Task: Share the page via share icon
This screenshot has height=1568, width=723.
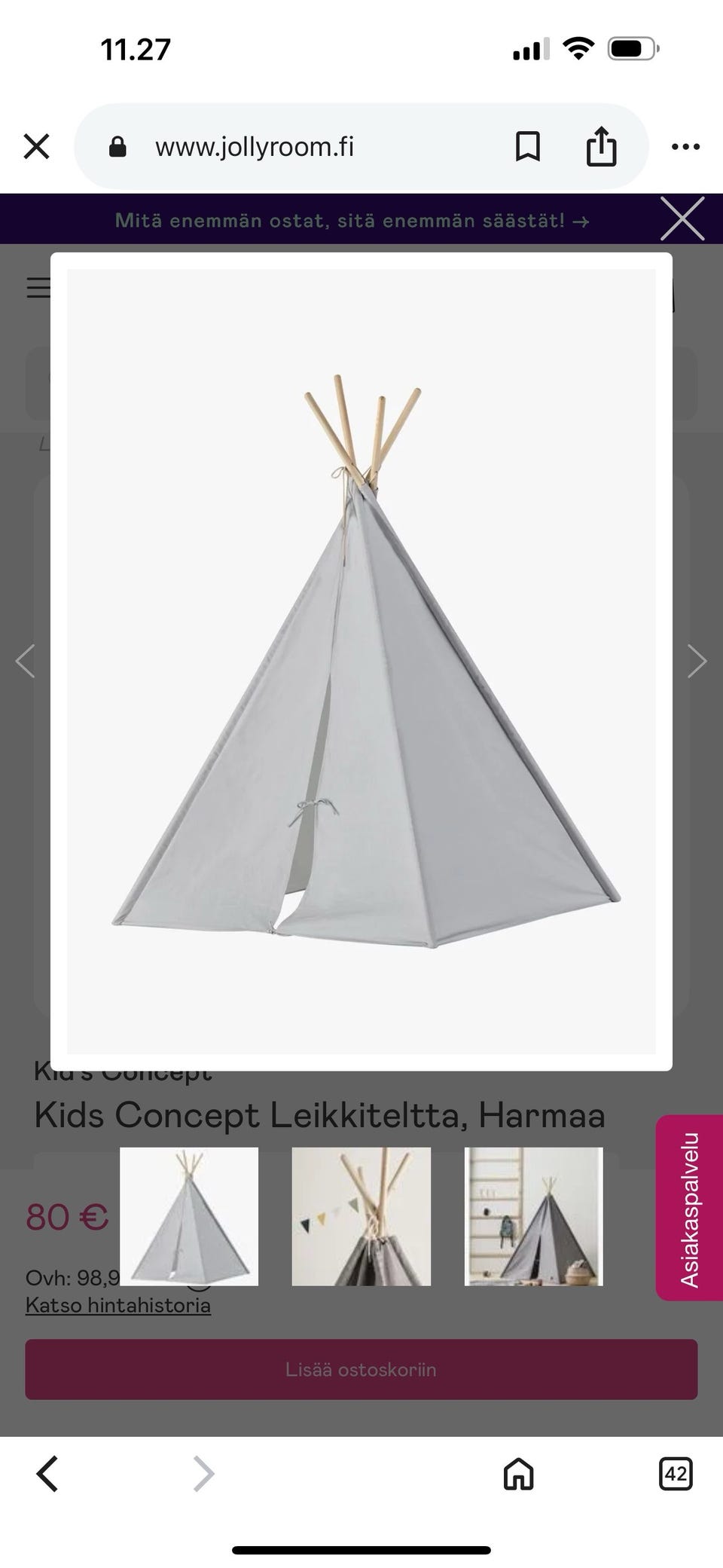Action: (601, 145)
